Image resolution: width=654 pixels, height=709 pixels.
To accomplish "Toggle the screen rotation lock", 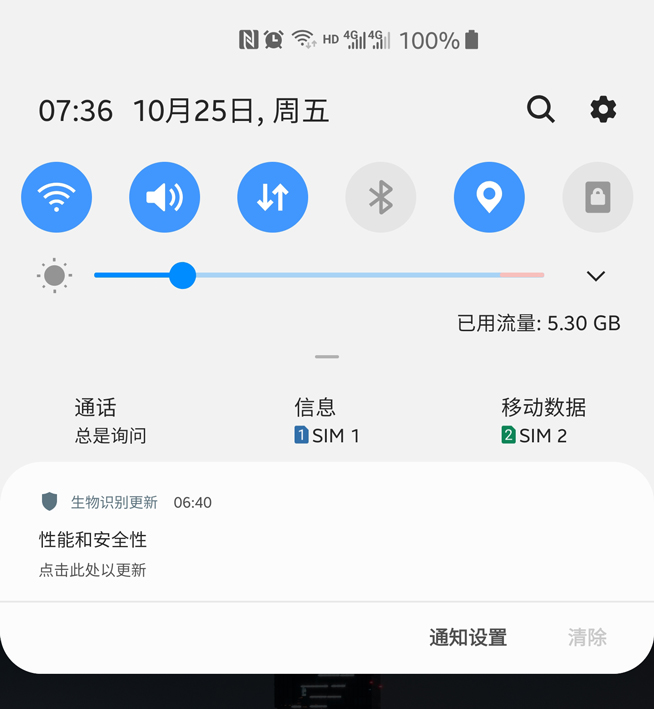I will click(x=597, y=197).
